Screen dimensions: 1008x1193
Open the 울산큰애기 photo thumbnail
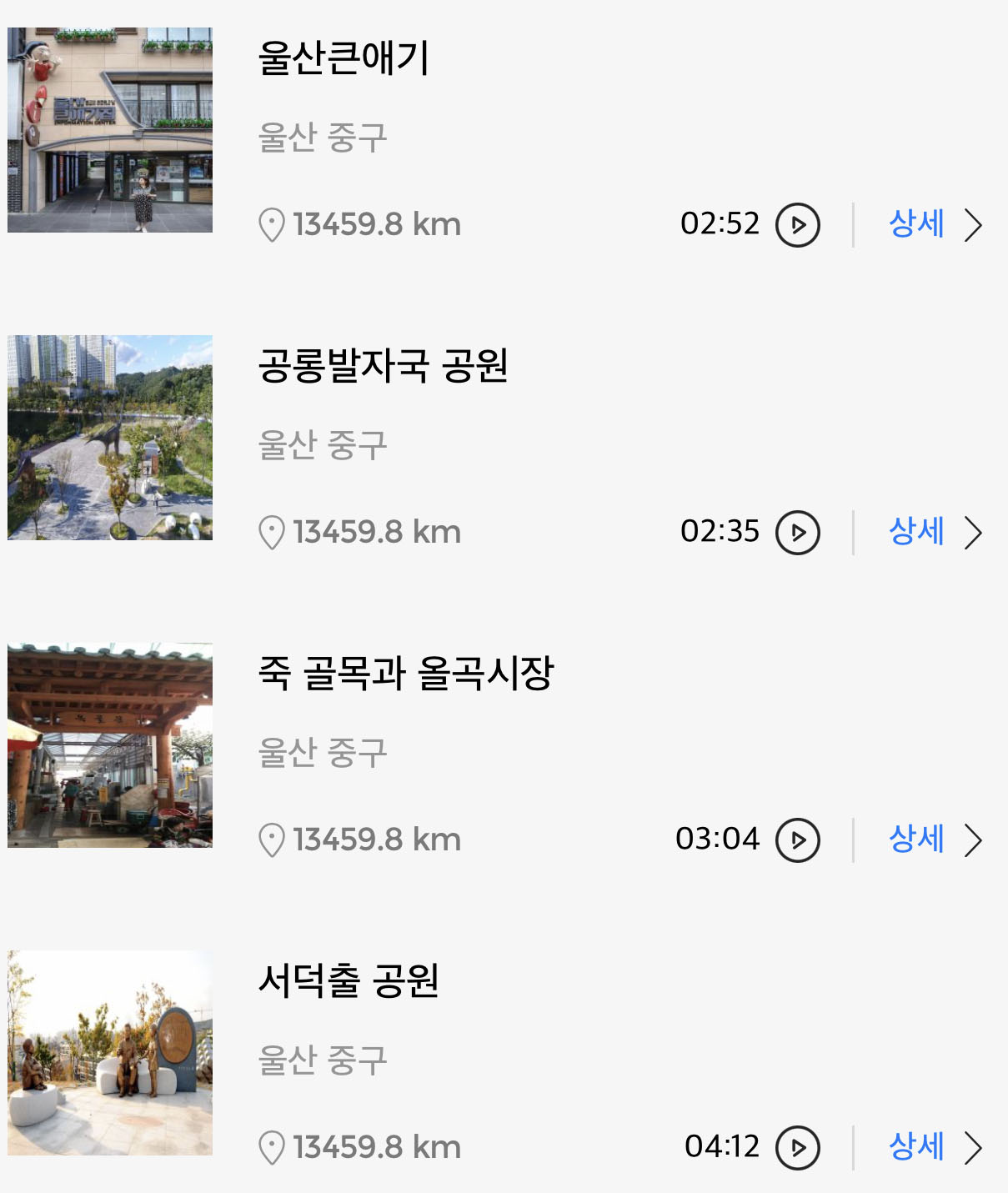coord(110,130)
